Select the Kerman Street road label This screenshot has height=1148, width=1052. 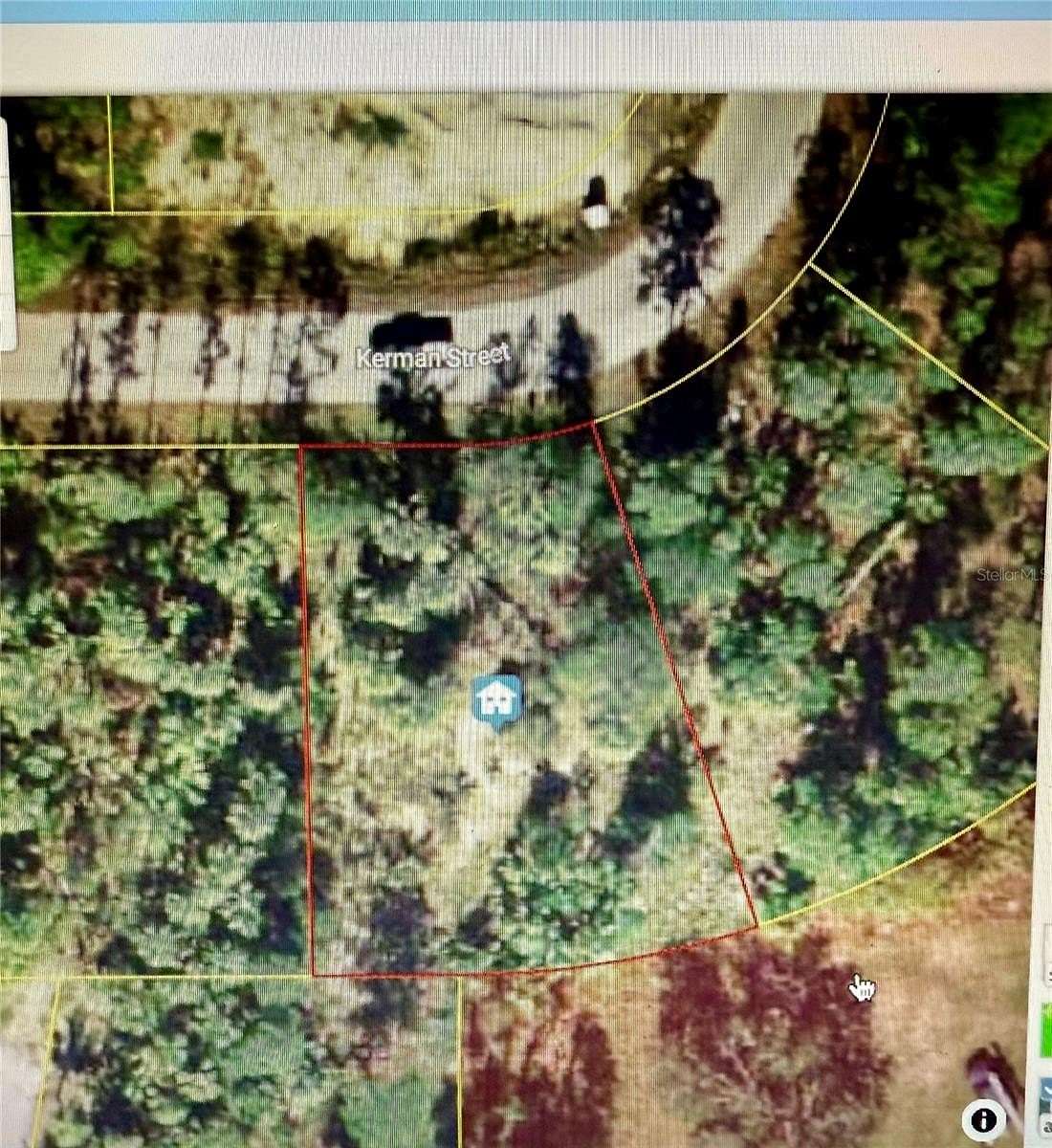(432, 359)
